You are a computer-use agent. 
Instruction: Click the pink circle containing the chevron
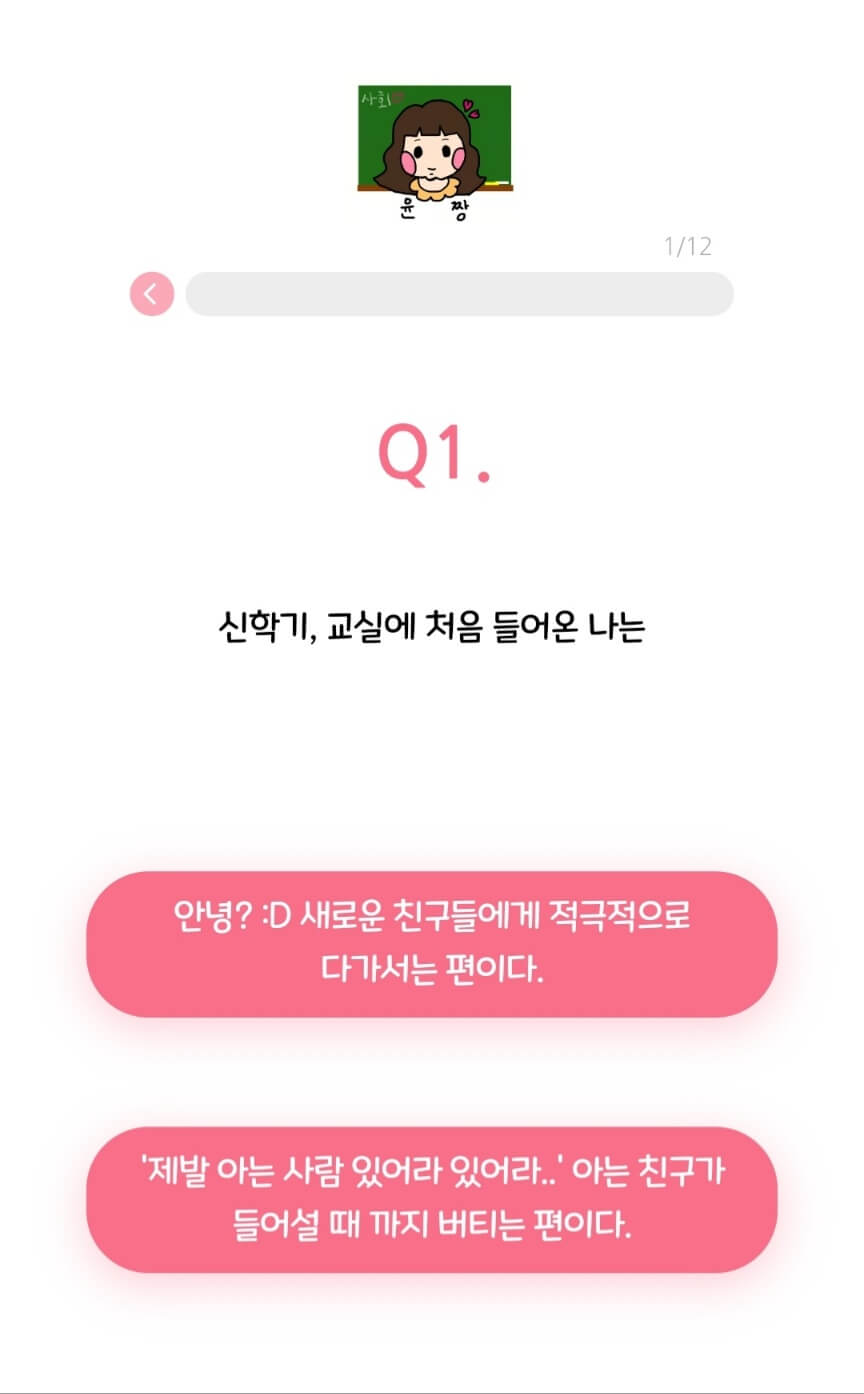[x=151, y=293]
